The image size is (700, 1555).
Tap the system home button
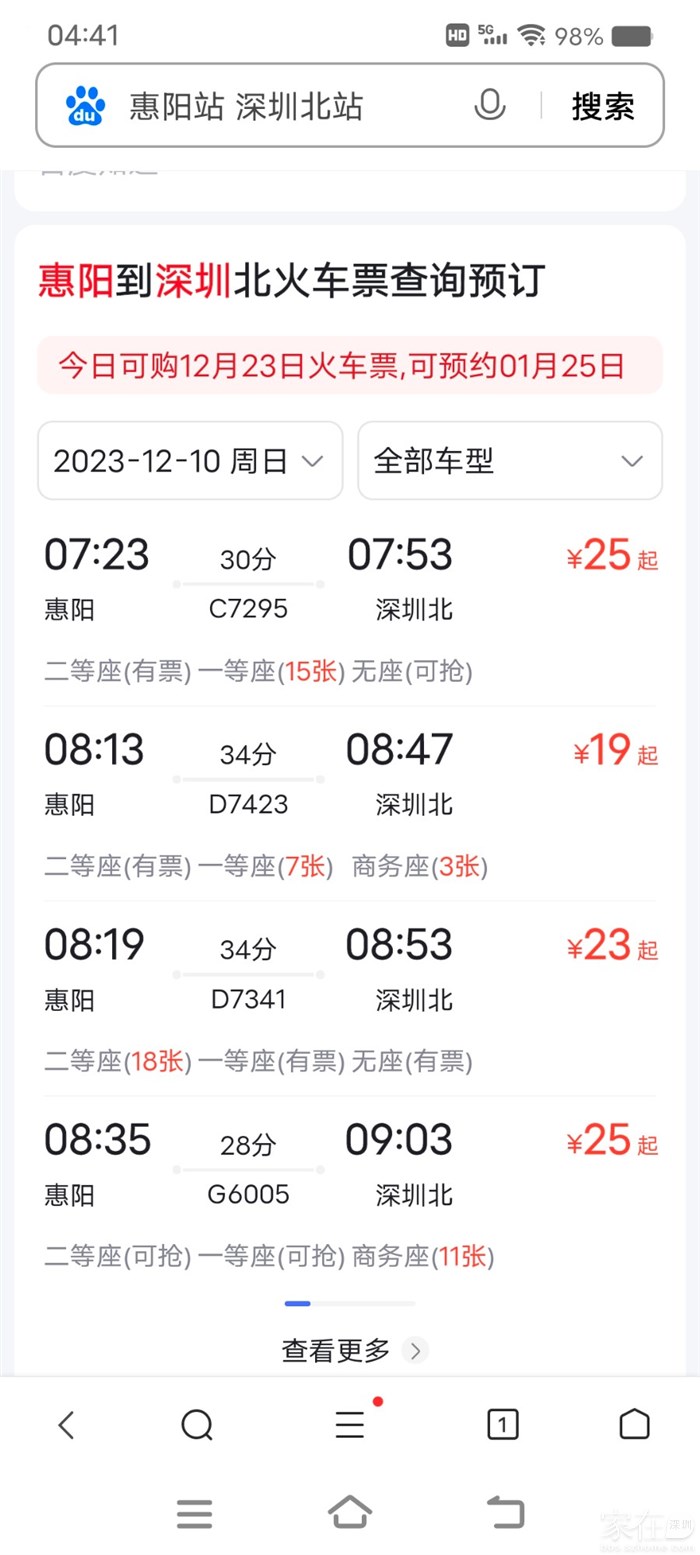(350, 1512)
